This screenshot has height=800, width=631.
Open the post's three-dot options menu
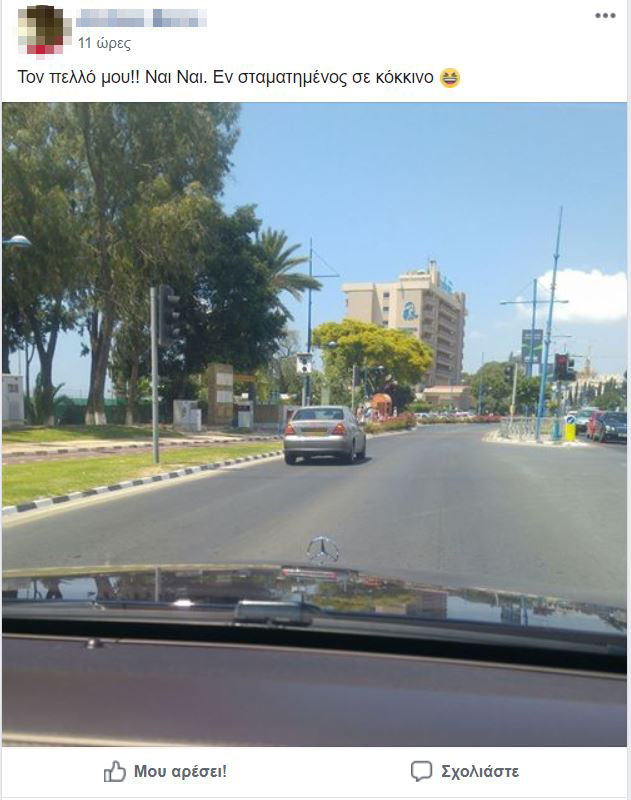(x=605, y=16)
